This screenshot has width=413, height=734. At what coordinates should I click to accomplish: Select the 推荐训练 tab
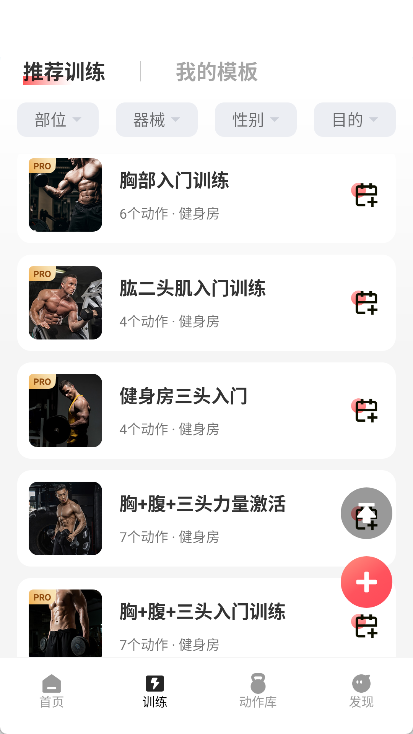click(64, 72)
